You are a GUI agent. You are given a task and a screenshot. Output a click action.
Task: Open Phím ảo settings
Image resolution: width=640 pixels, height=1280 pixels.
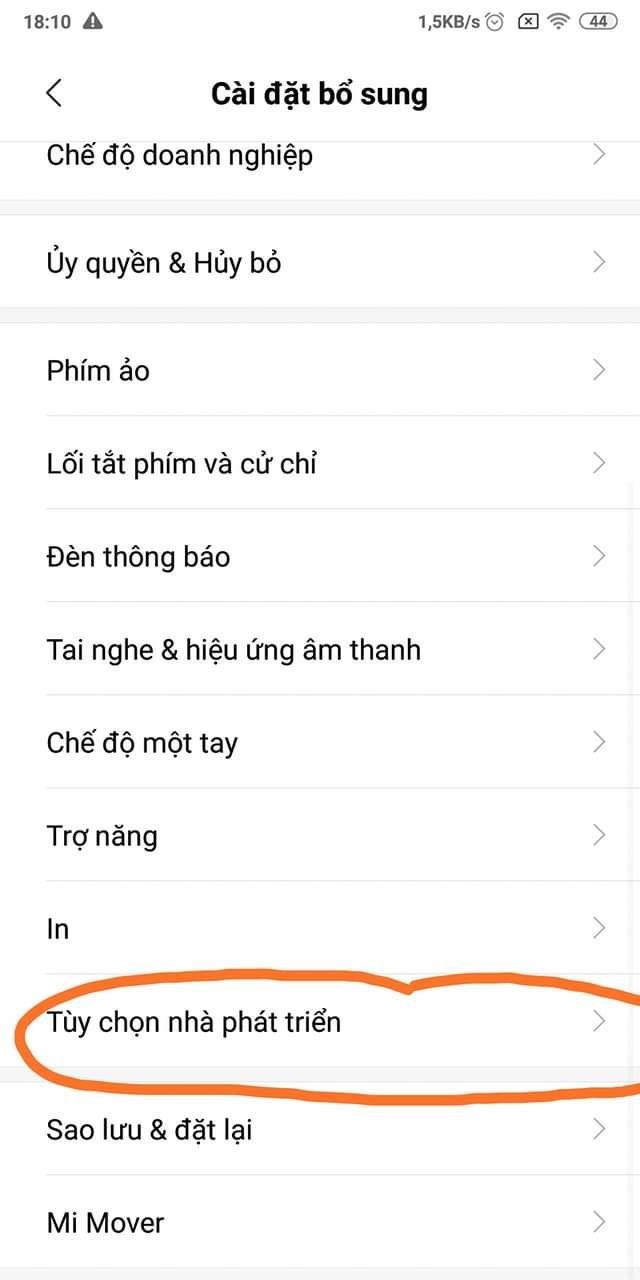tap(320, 370)
